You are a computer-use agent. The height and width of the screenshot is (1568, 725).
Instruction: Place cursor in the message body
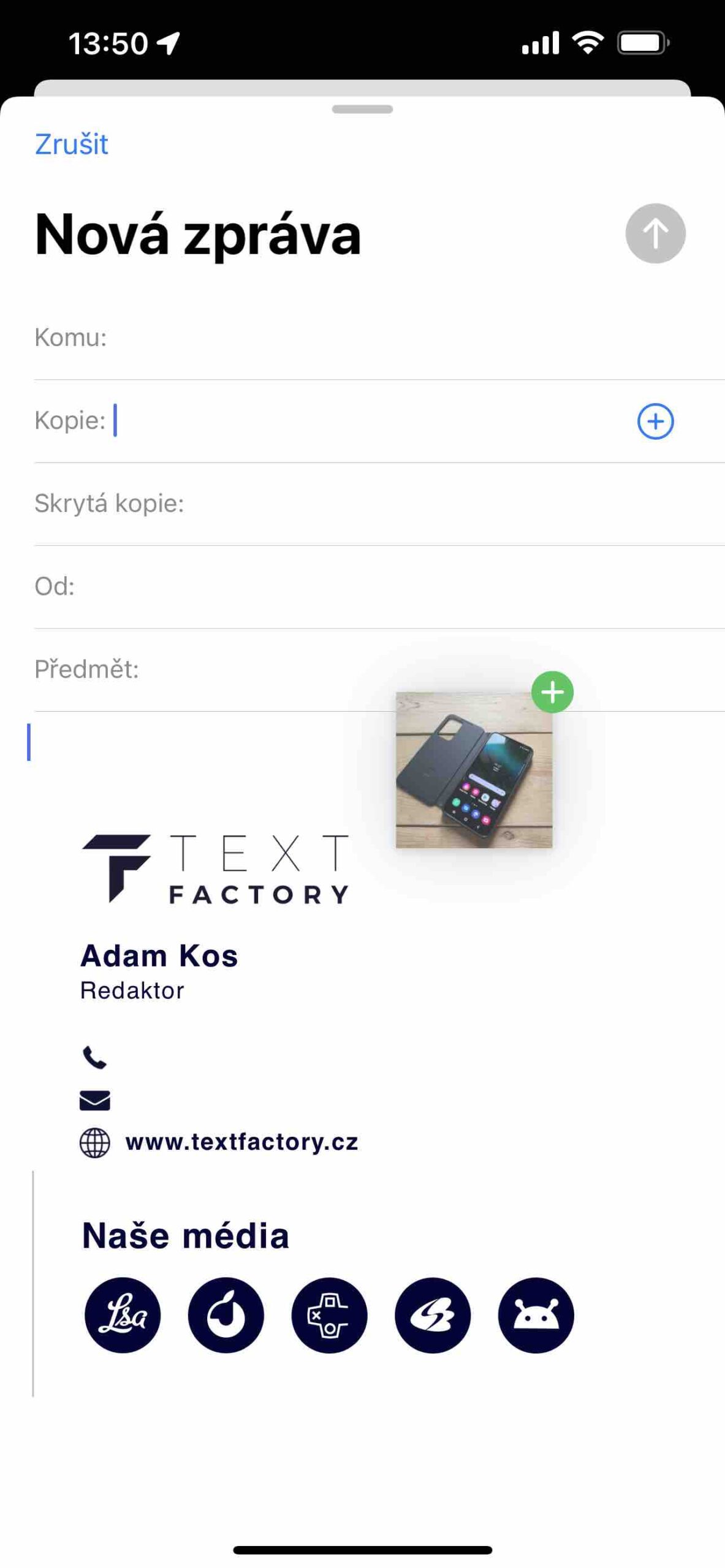(x=184, y=741)
